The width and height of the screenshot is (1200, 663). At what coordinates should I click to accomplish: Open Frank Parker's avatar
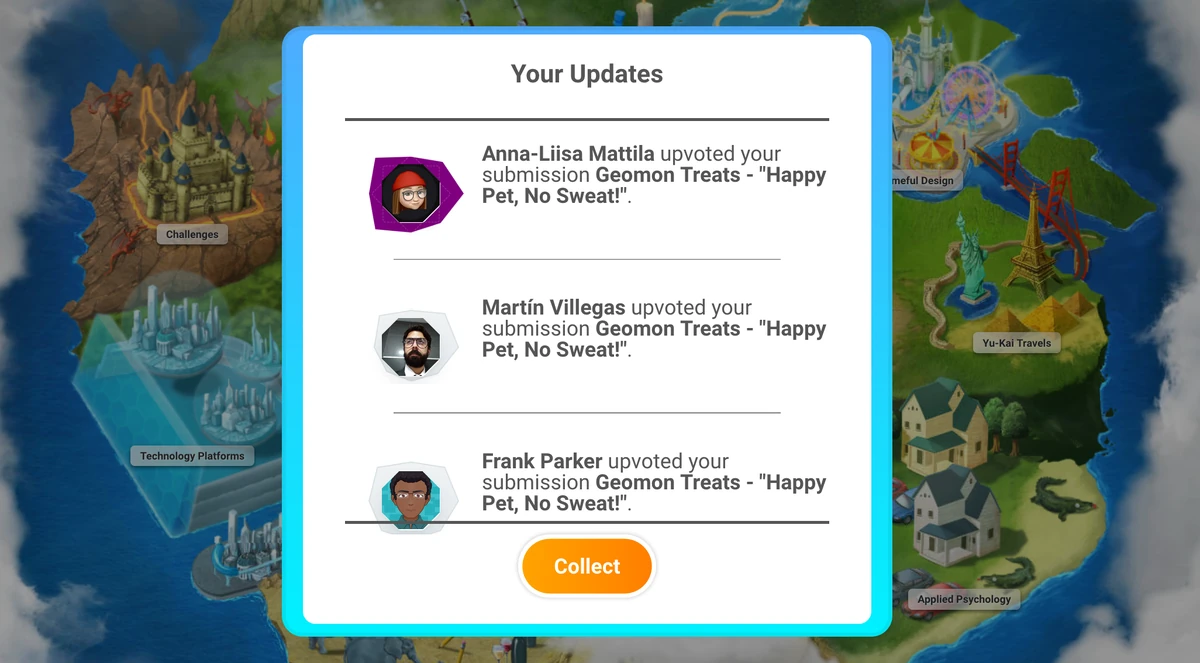[x=411, y=497]
